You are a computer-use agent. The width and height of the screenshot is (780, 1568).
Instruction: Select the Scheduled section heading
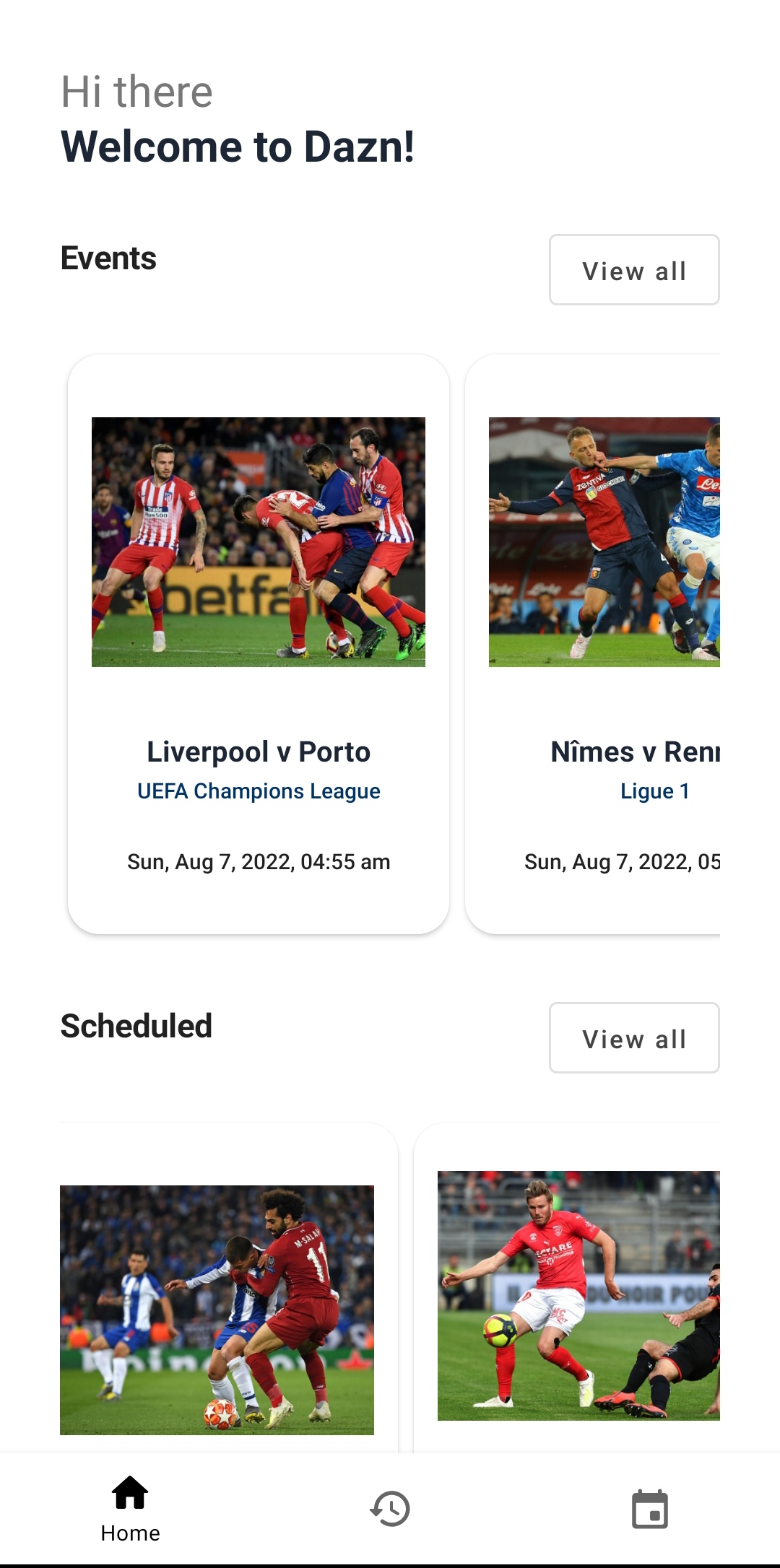136,1024
